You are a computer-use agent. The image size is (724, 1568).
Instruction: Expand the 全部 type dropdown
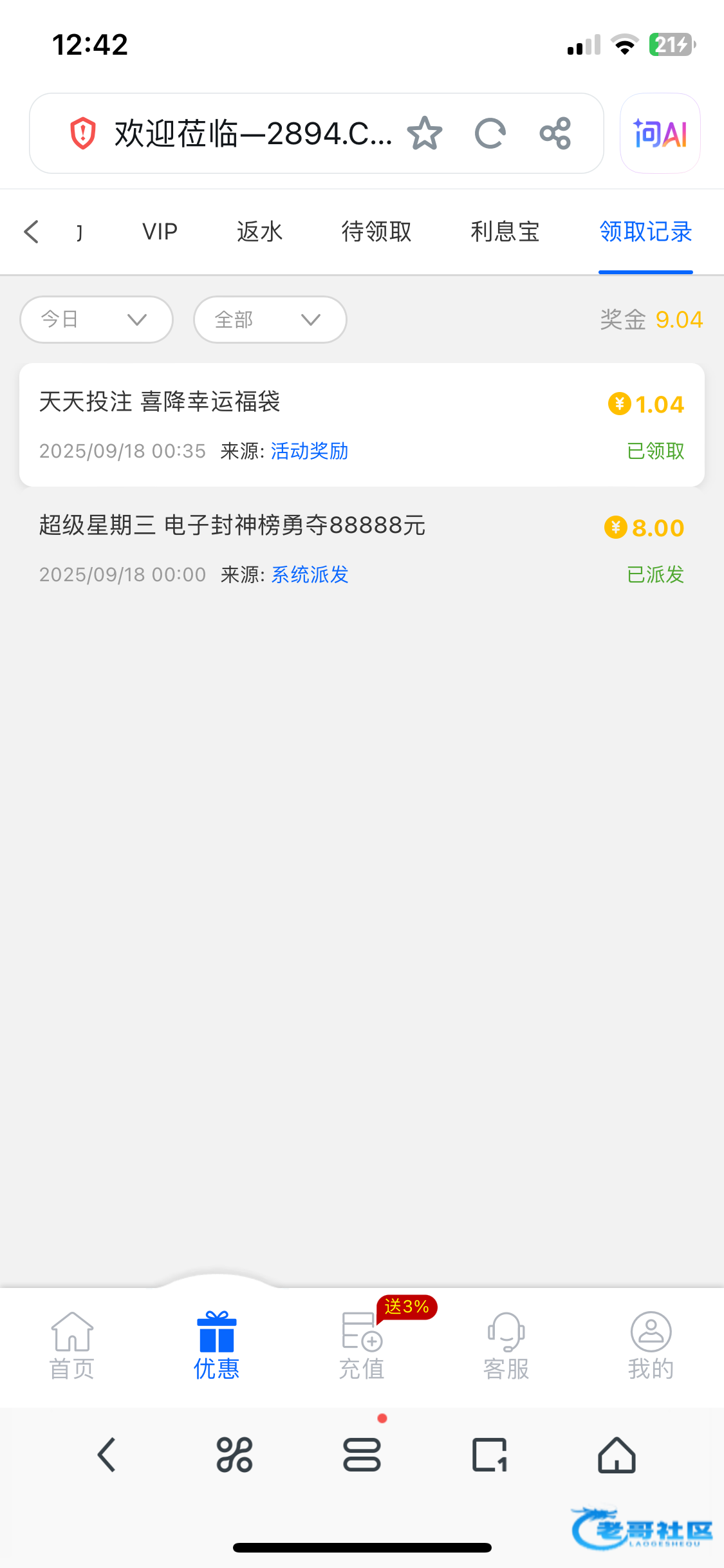[270, 319]
